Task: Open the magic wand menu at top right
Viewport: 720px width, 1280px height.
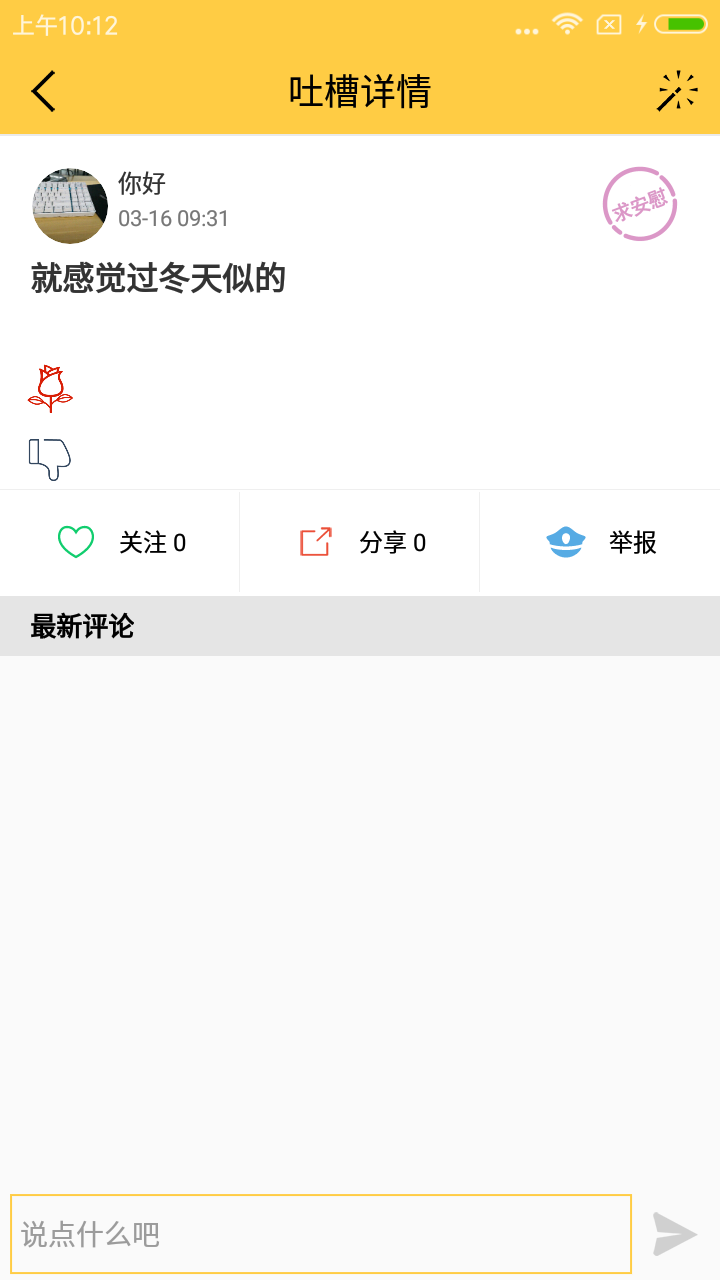Action: (678, 90)
